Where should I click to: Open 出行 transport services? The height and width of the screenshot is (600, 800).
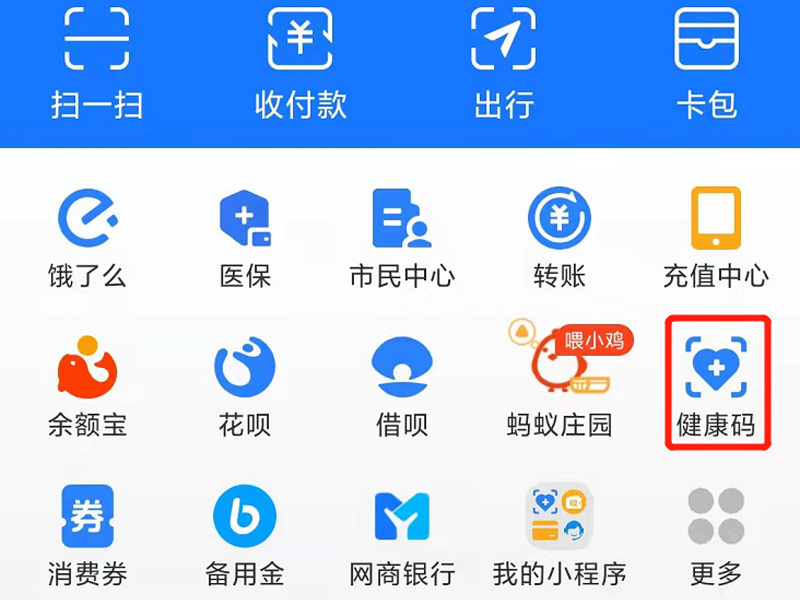tap(503, 42)
